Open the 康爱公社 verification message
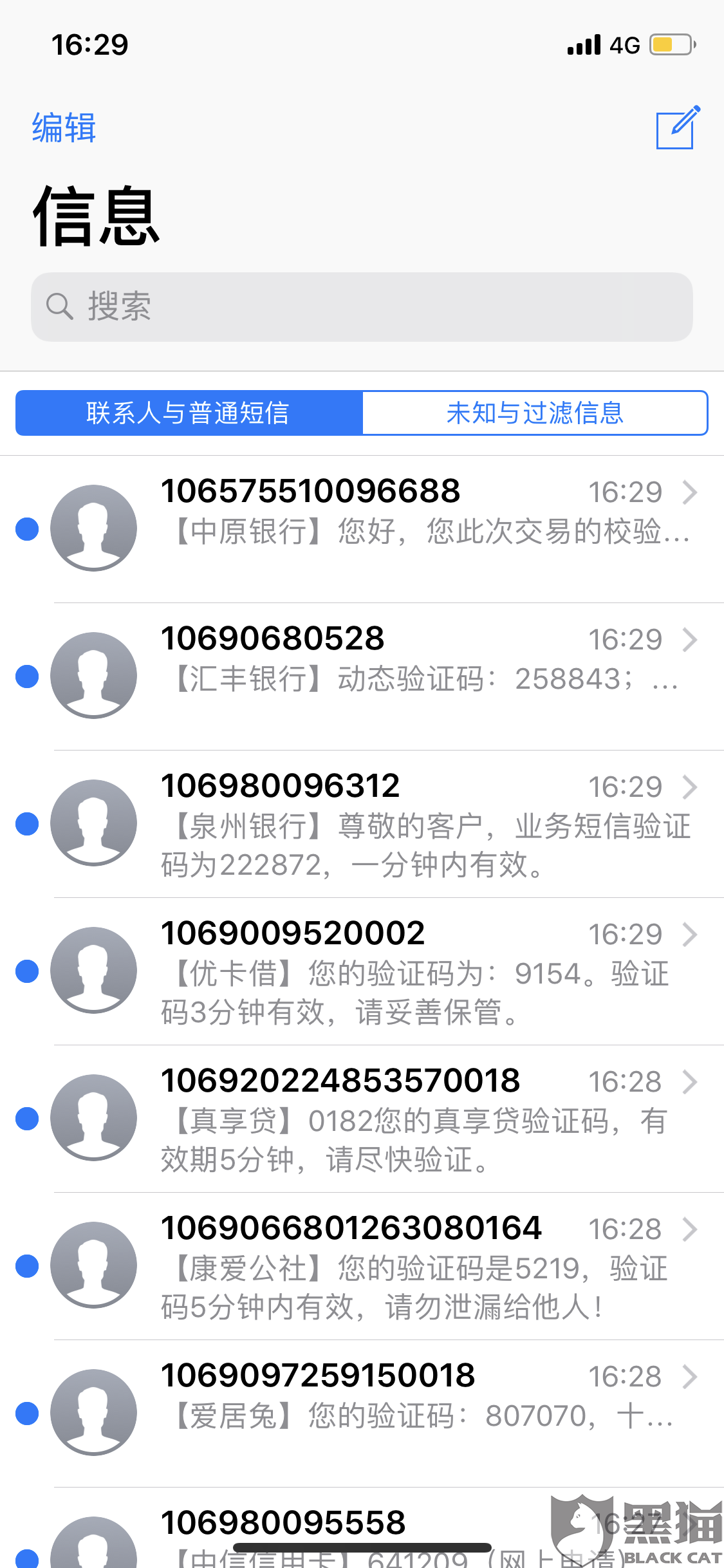The width and height of the screenshot is (724, 1568). point(425,1266)
